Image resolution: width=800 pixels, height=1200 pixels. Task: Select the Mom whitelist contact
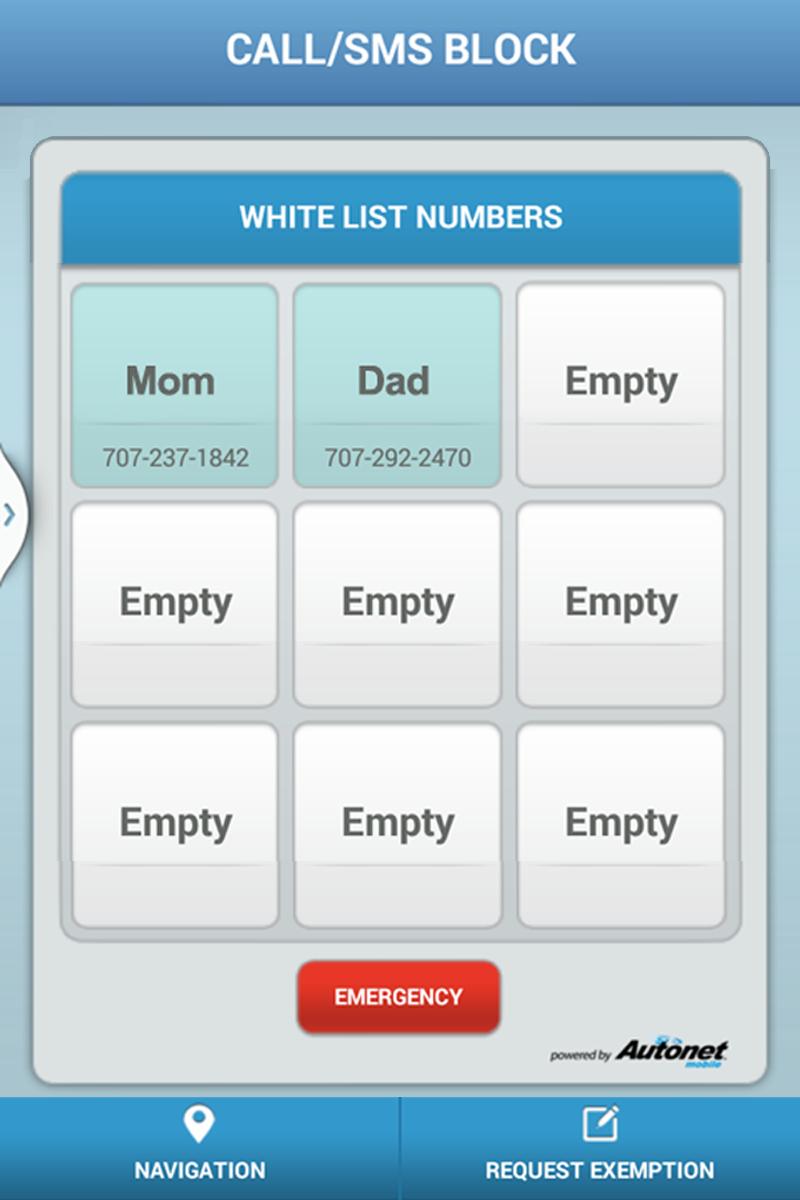point(173,380)
